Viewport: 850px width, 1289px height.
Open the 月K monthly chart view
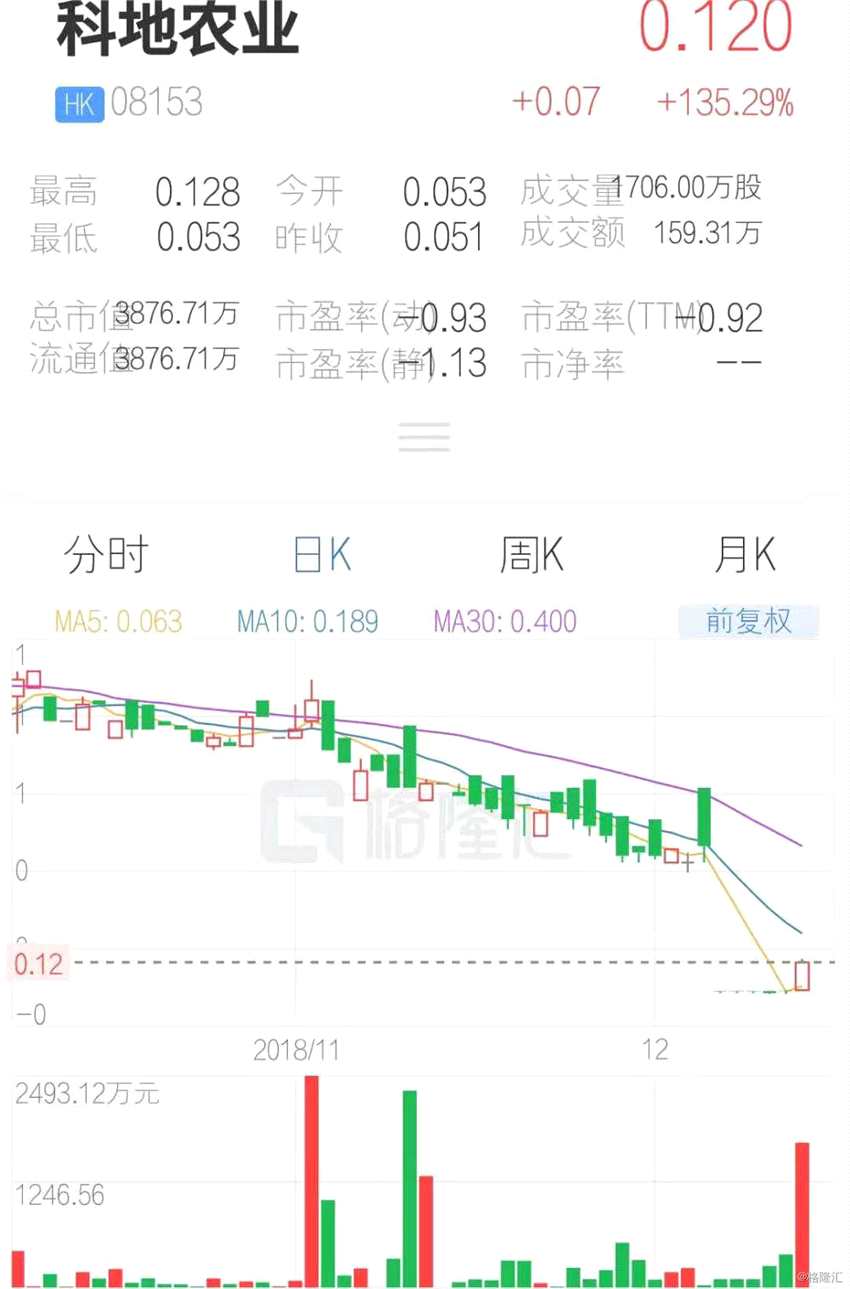744,554
